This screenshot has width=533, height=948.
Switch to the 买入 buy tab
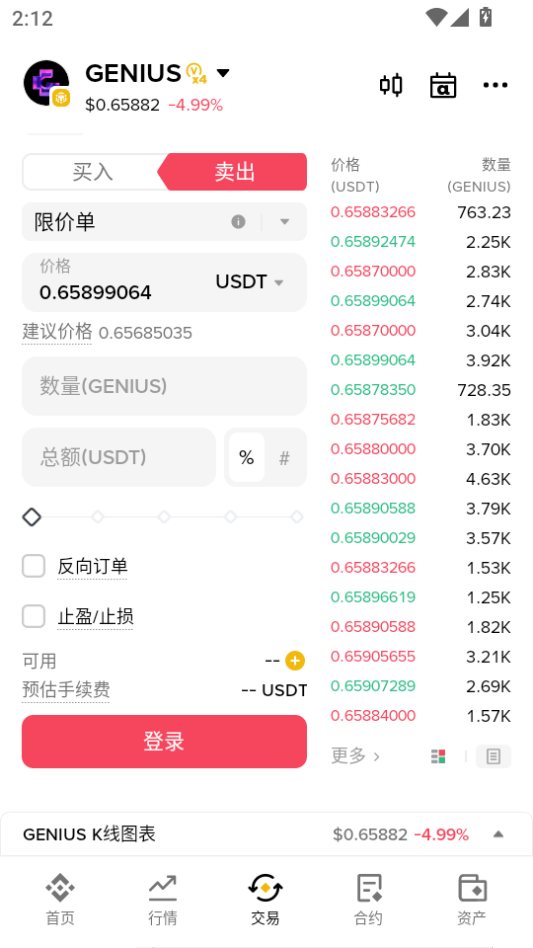(92, 172)
